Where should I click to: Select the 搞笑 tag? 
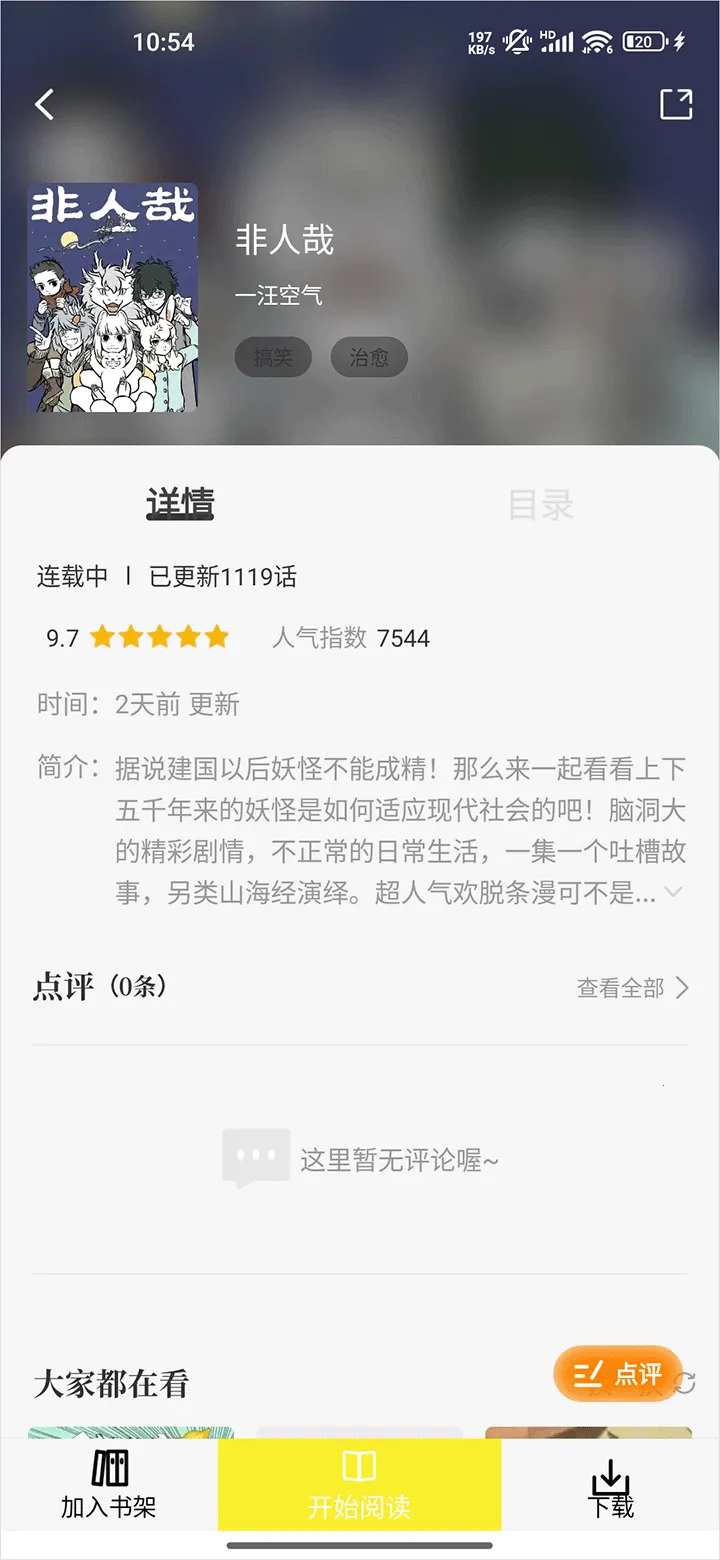coord(272,357)
